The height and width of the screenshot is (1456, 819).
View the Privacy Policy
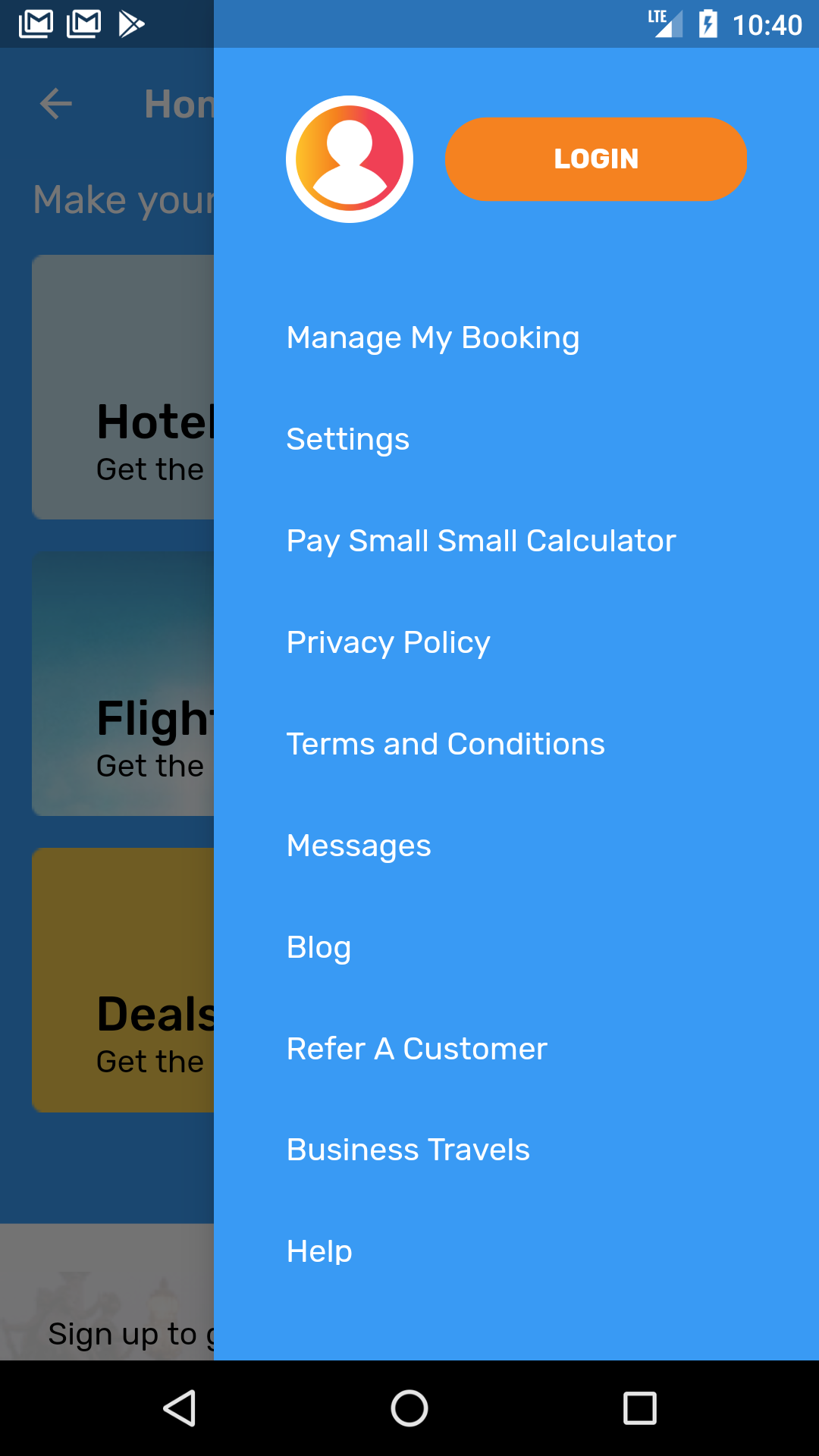coord(388,642)
